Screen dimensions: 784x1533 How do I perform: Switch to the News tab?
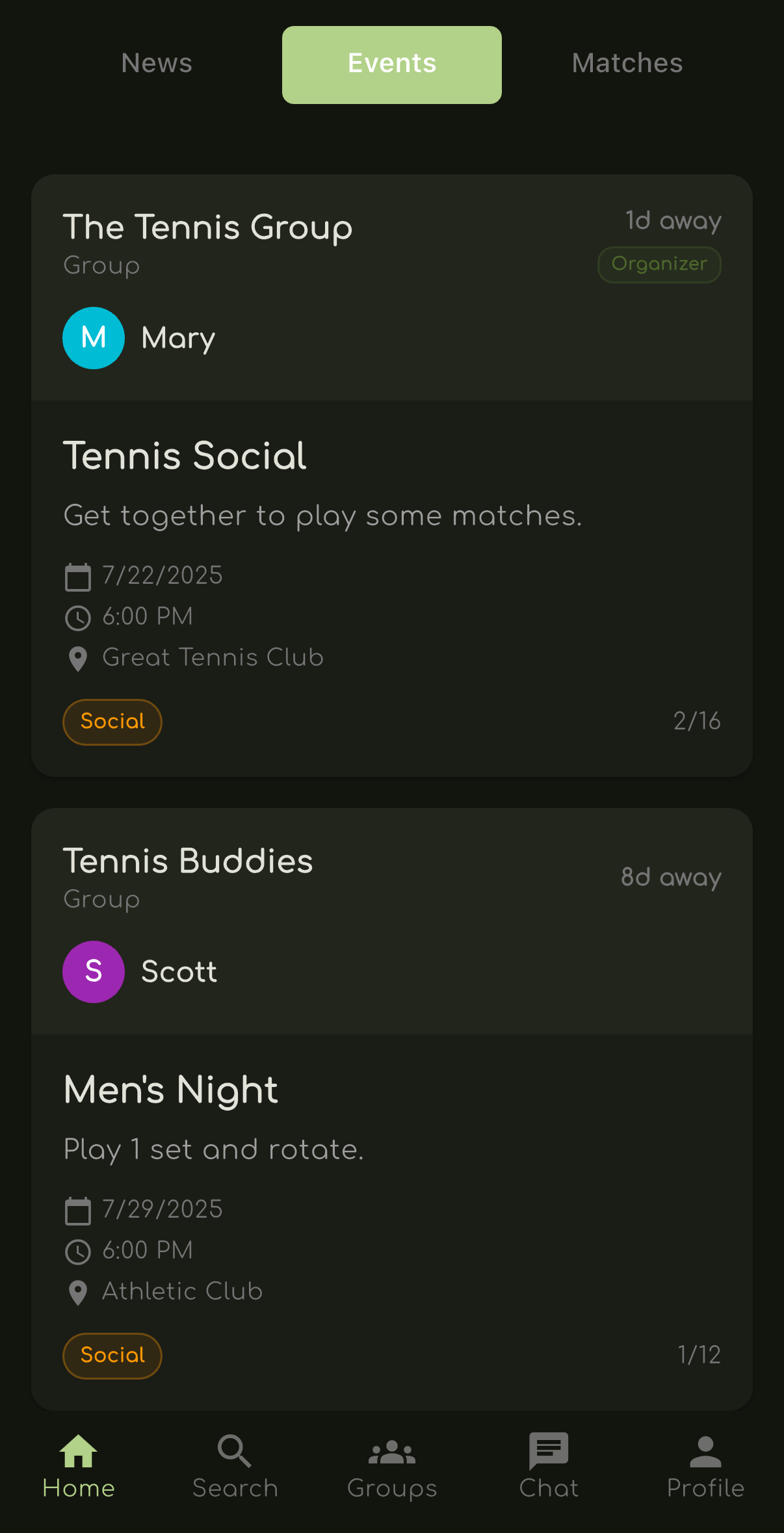156,63
